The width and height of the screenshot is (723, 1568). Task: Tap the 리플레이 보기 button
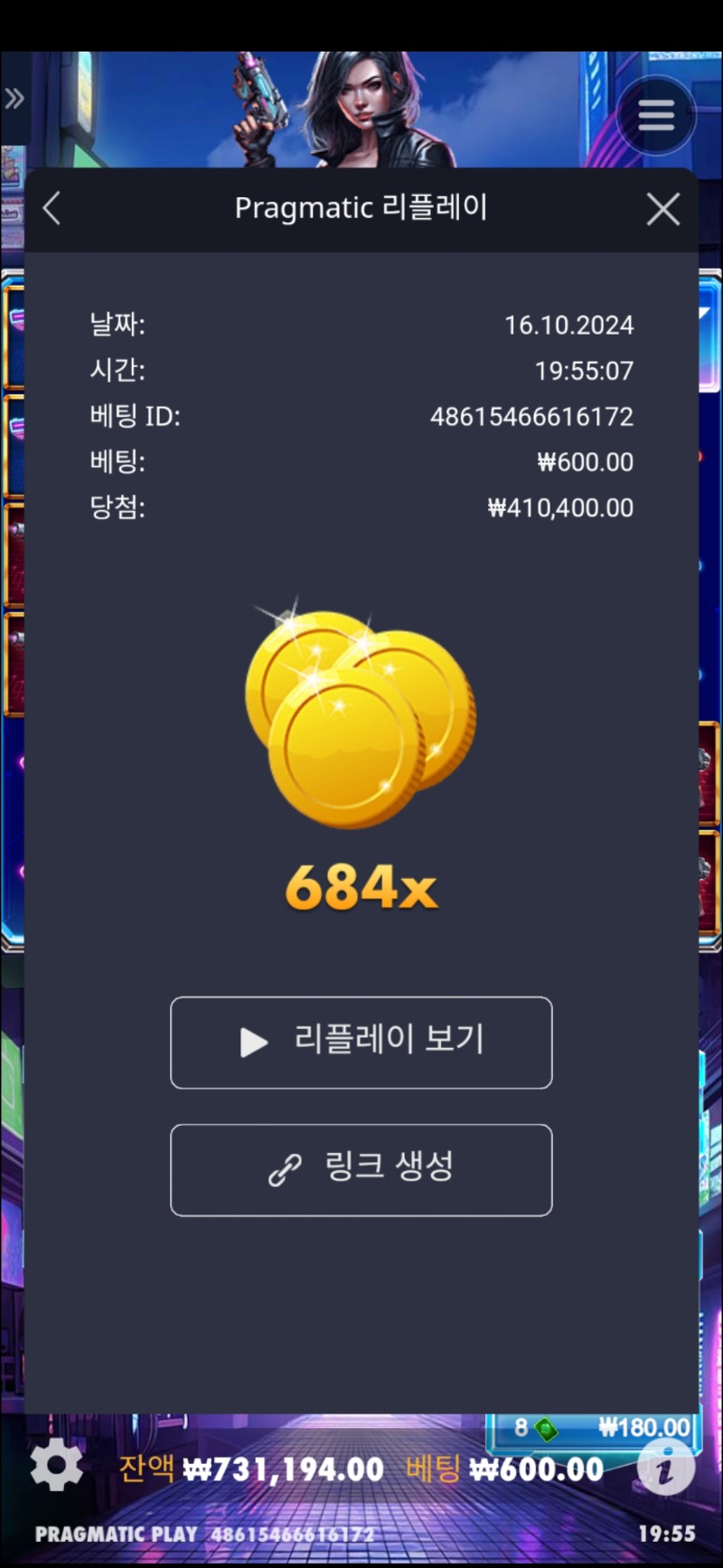[x=361, y=1042]
